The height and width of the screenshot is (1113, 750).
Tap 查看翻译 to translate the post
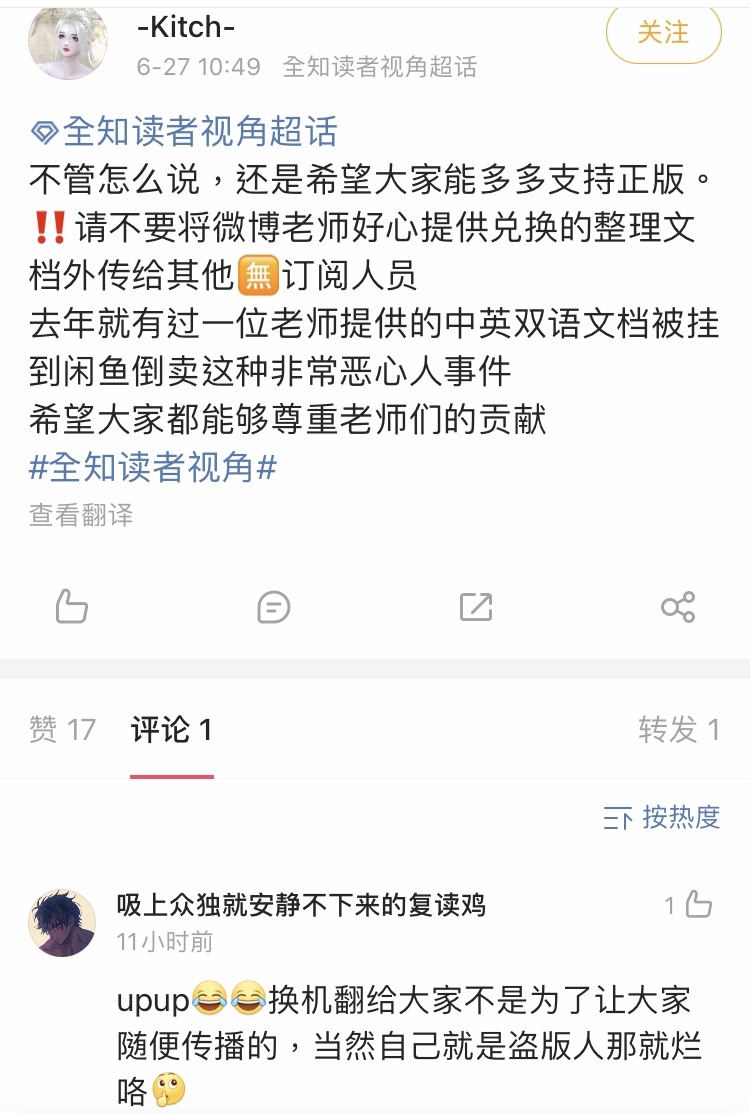(x=81, y=515)
